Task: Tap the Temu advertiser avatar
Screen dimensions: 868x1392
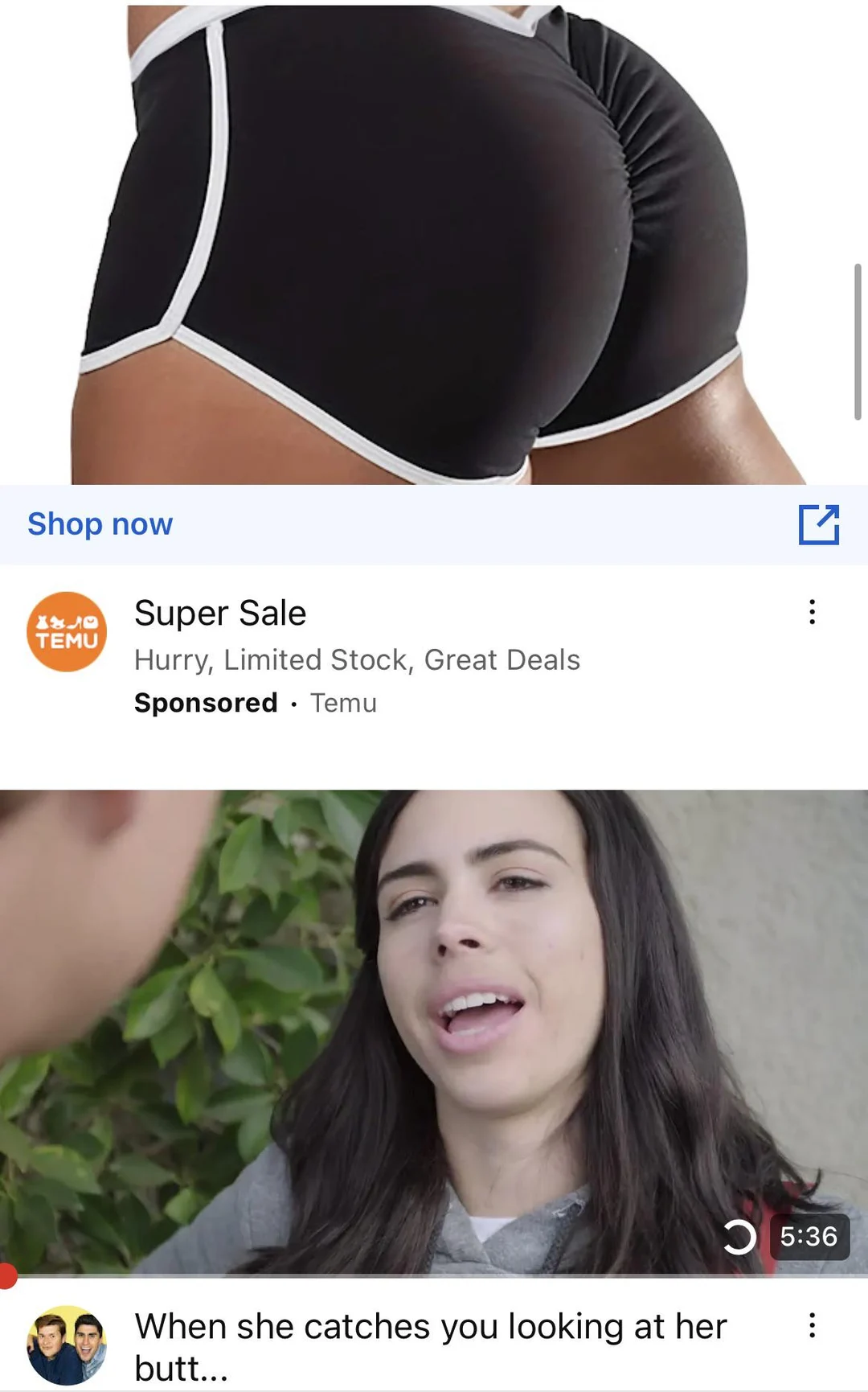Action: point(67,632)
